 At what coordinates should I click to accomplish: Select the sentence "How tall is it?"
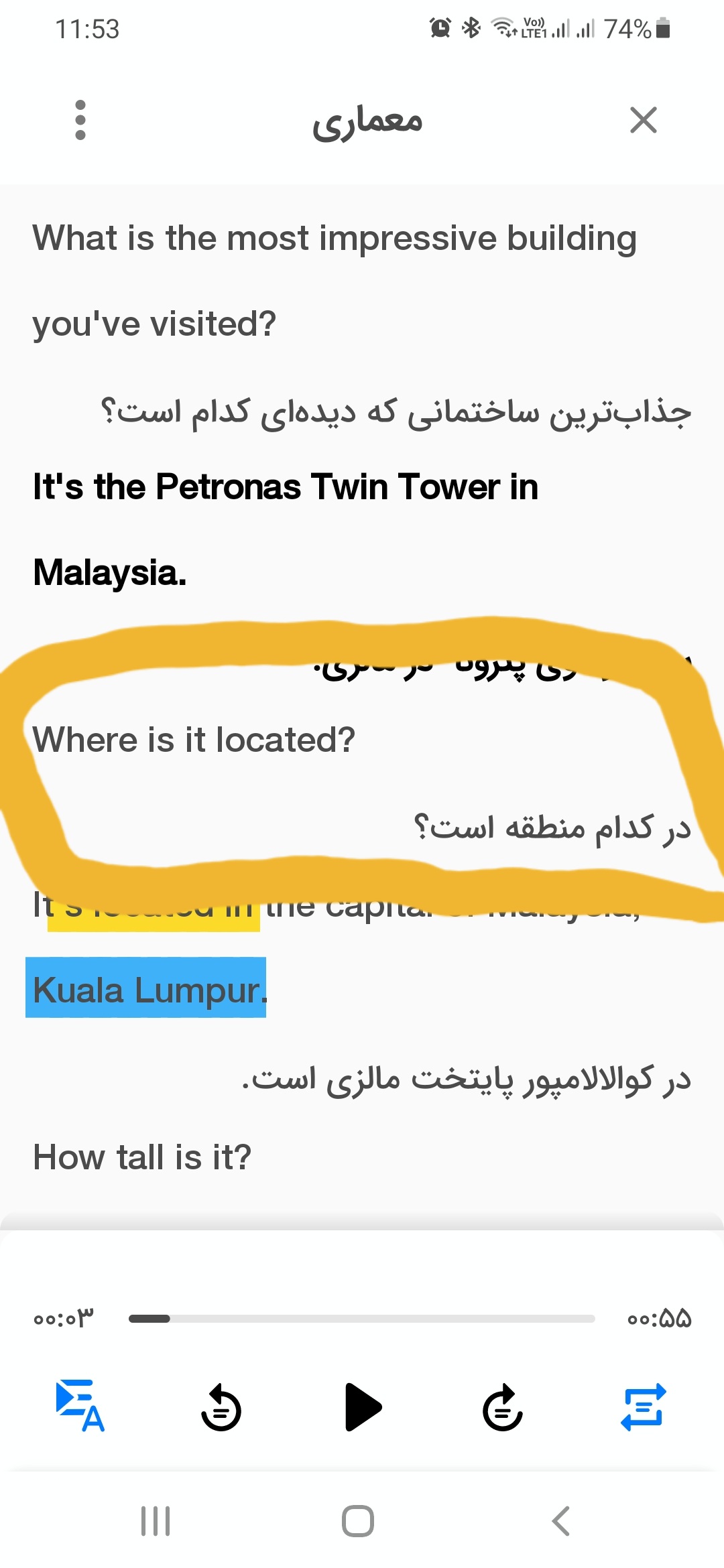[142, 1157]
